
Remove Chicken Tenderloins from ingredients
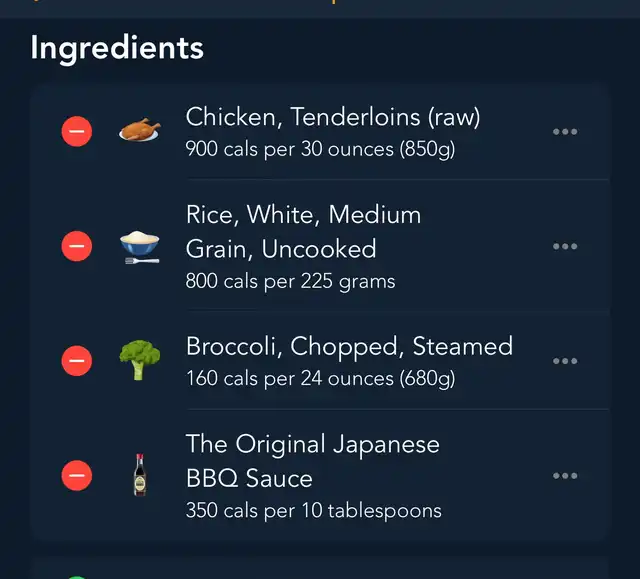77,131
